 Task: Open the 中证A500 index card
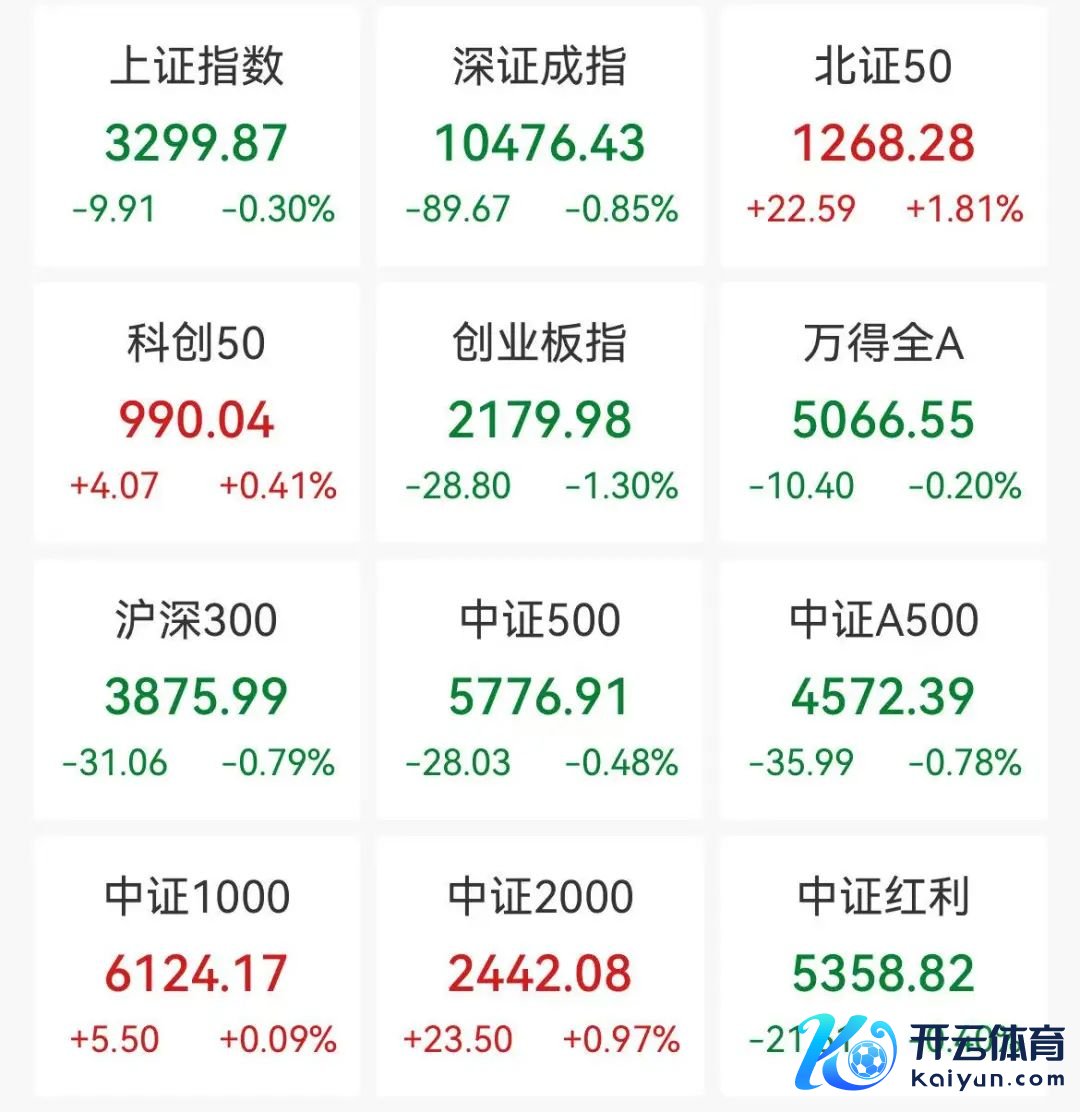coord(883,690)
